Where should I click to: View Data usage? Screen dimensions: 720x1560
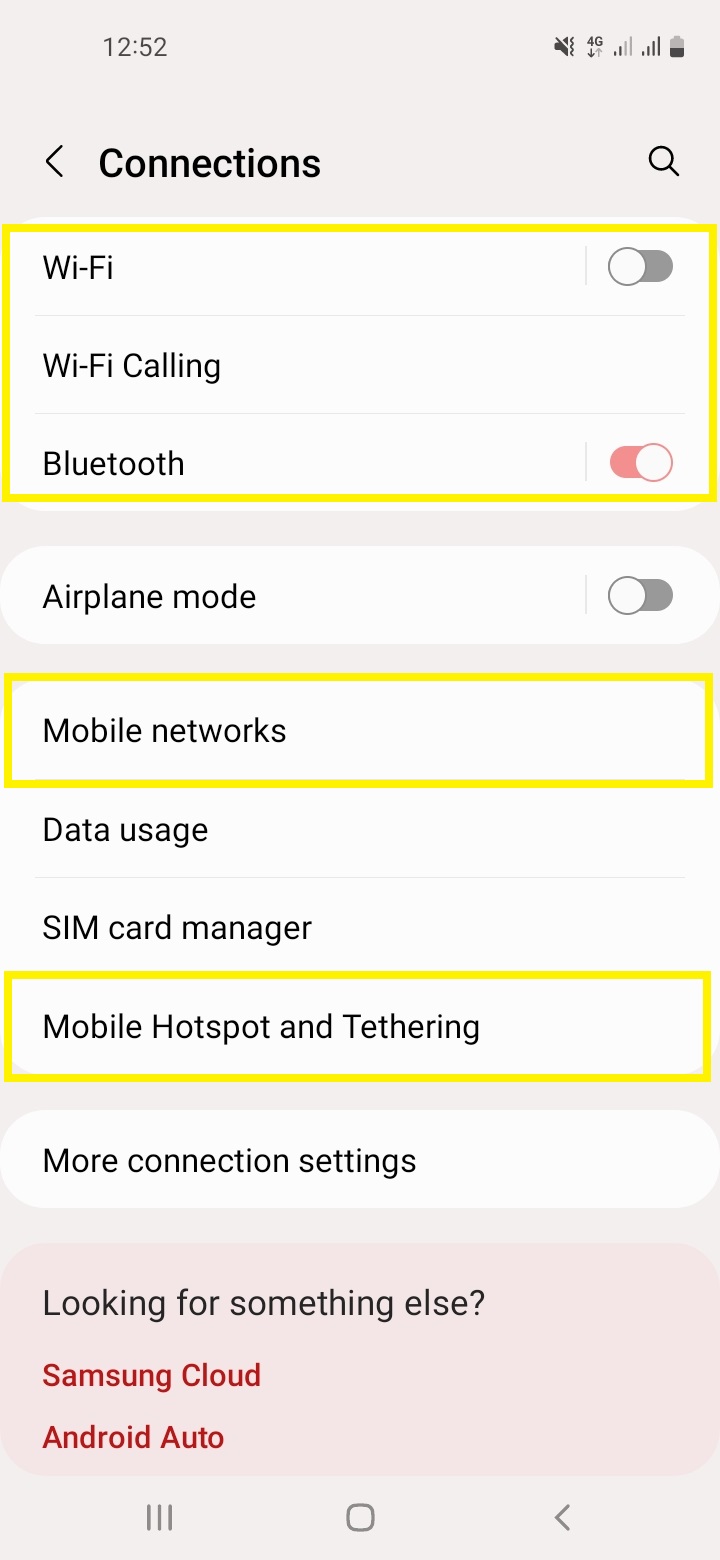360,829
